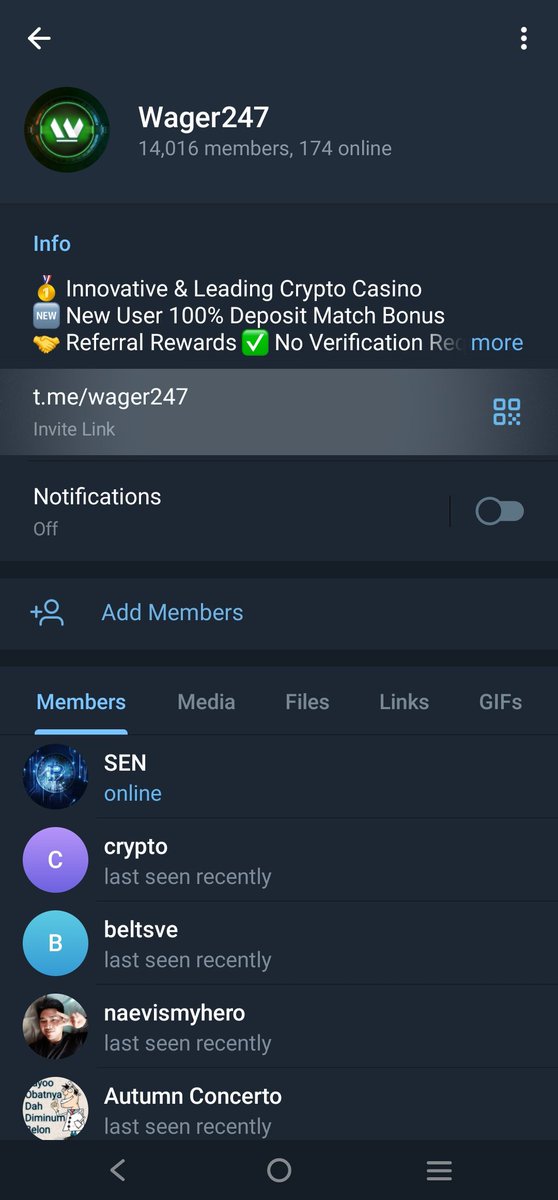Screen dimensions: 558x1200
Task: Switch to the GIFs tab
Action: click(500, 702)
